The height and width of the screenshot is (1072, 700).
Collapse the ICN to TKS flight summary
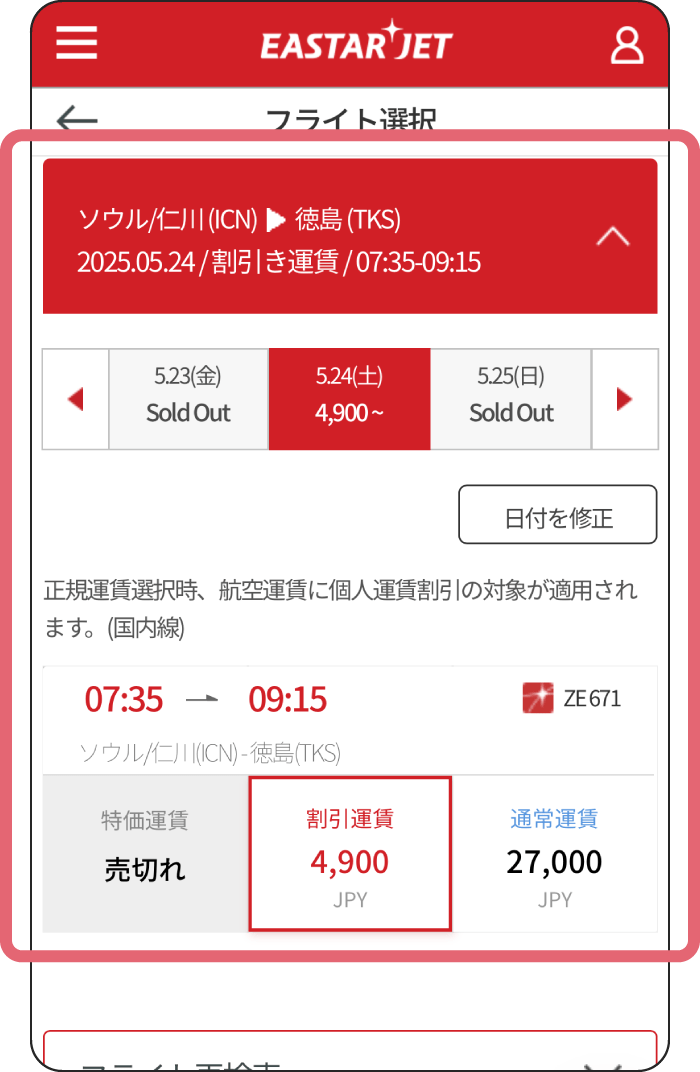[x=612, y=237]
